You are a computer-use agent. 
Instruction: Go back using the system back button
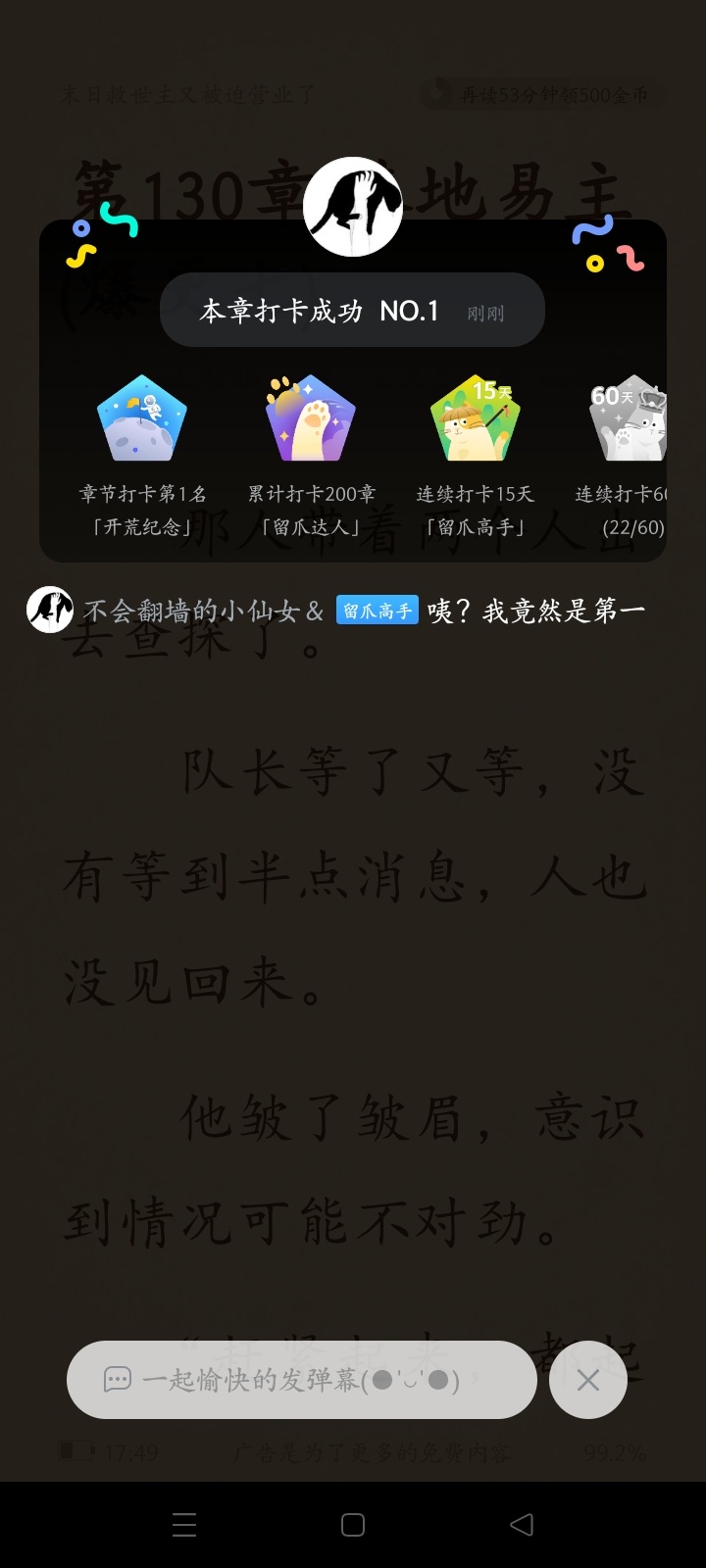click(522, 1524)
